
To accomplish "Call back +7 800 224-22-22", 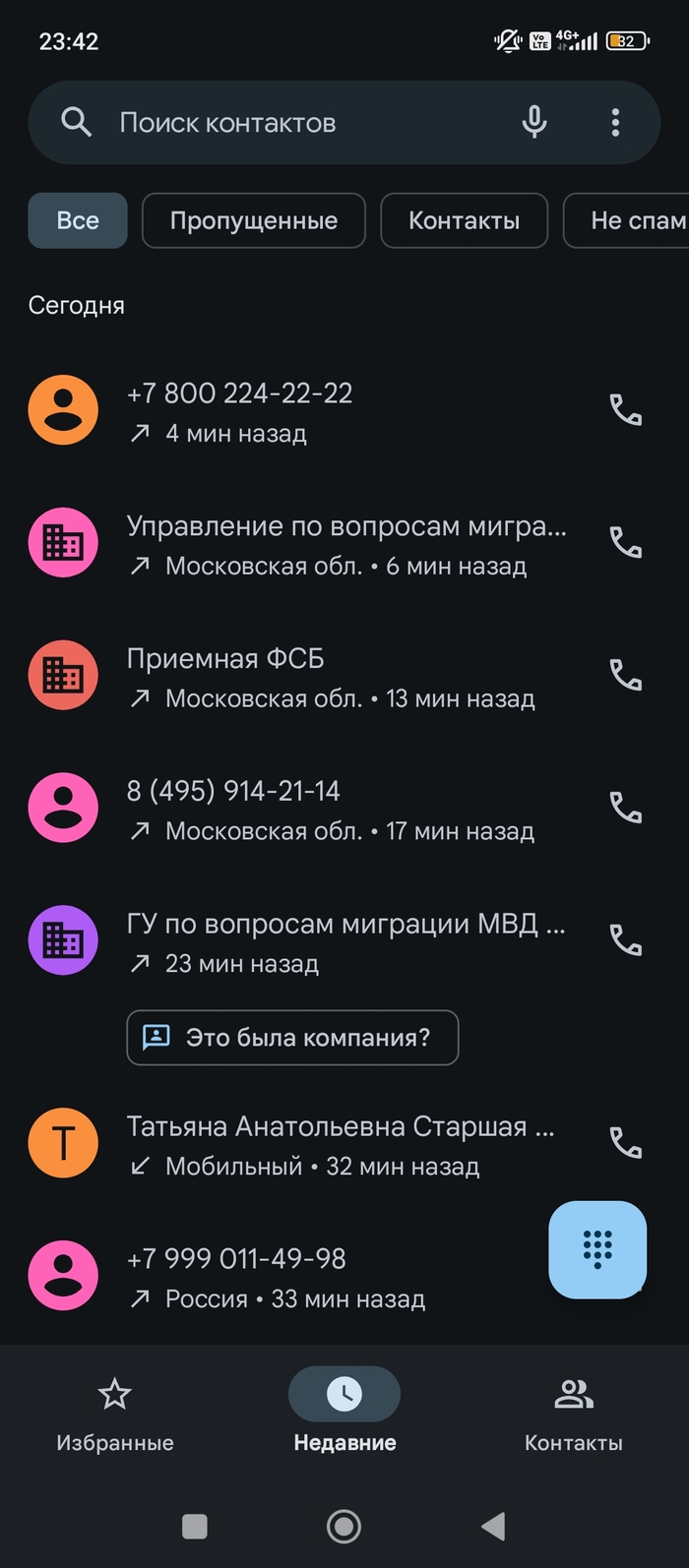I will click(x=626, y=409).
